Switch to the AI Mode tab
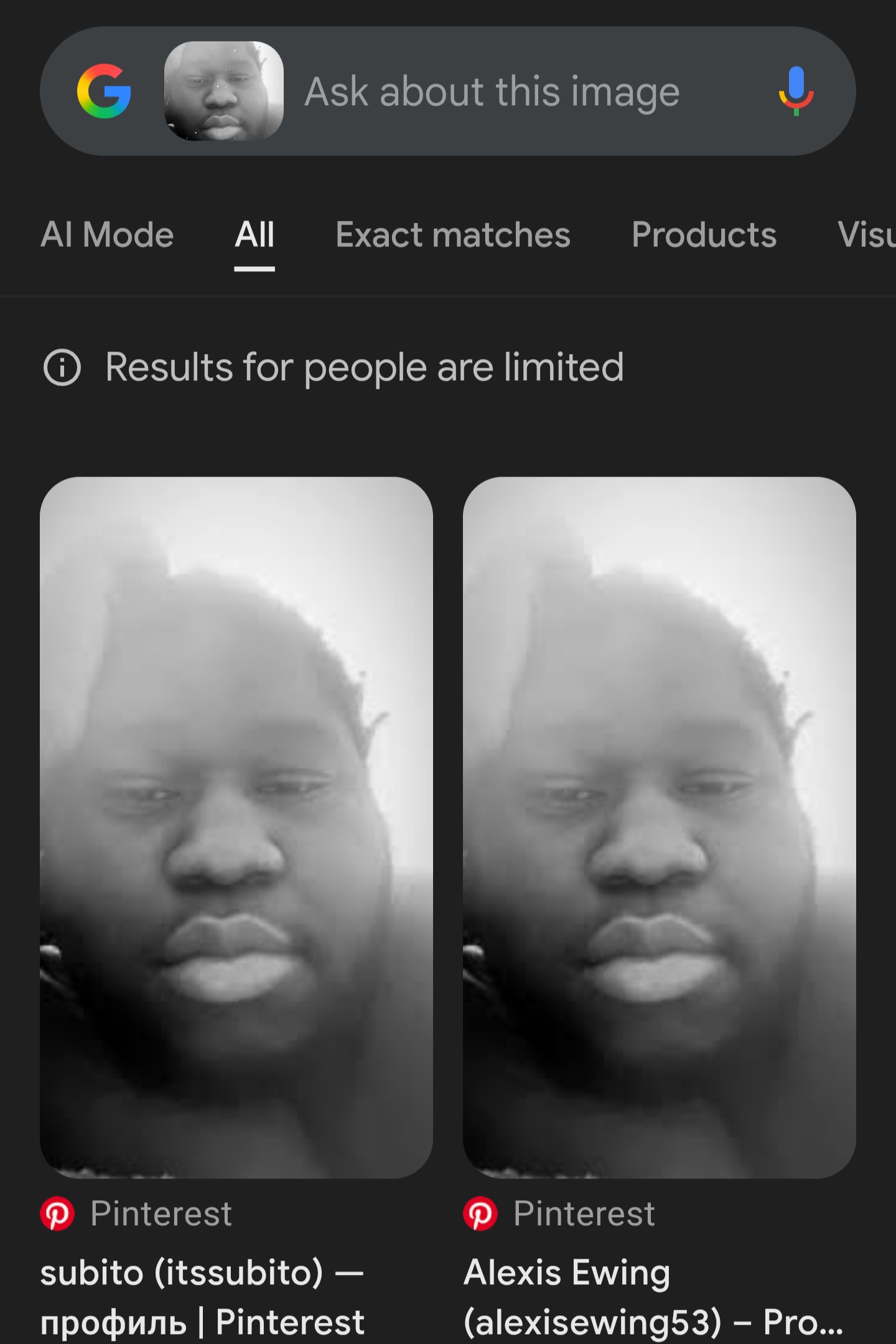Screen dimensions: 896x1344 [x=107, y=235]
